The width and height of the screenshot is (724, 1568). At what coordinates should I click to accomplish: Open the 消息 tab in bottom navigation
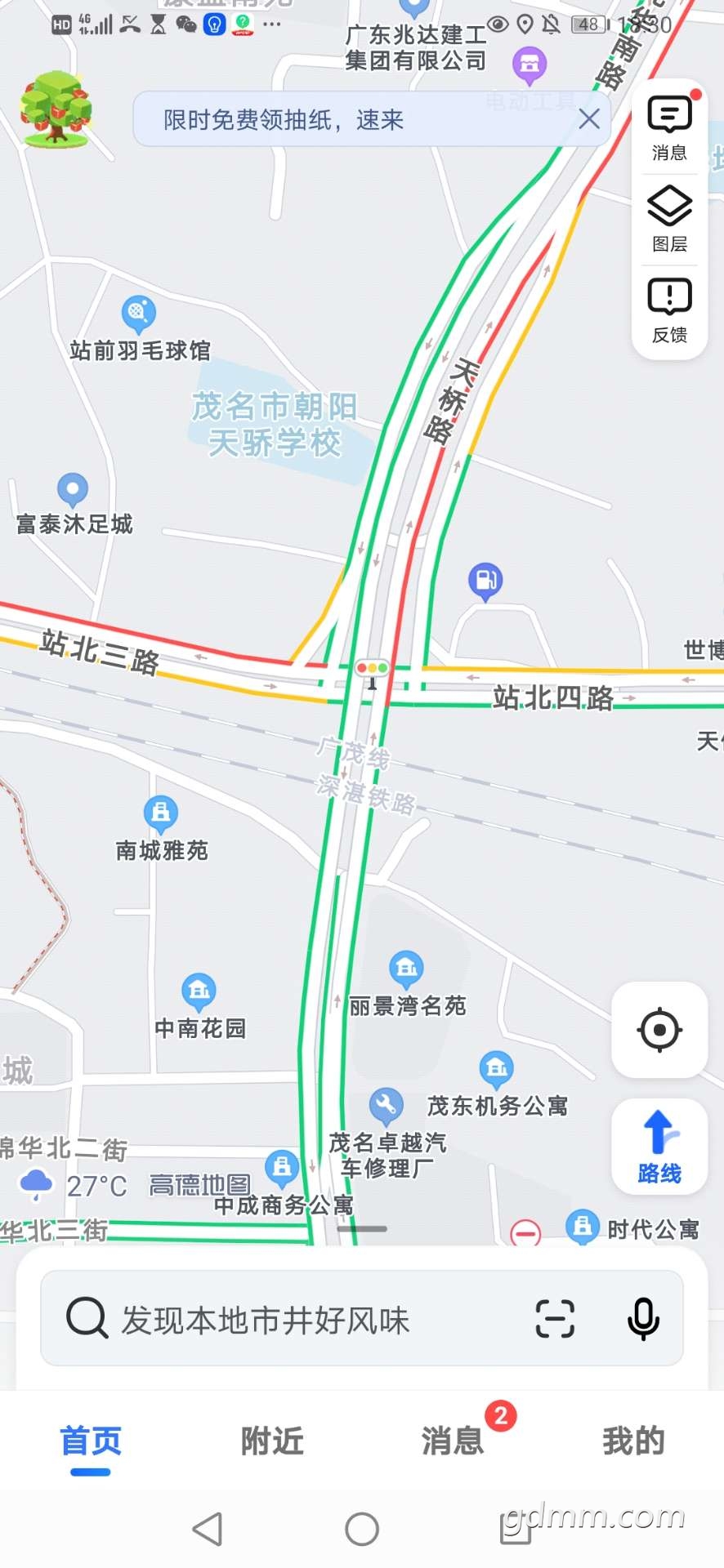click(454, 1441)
